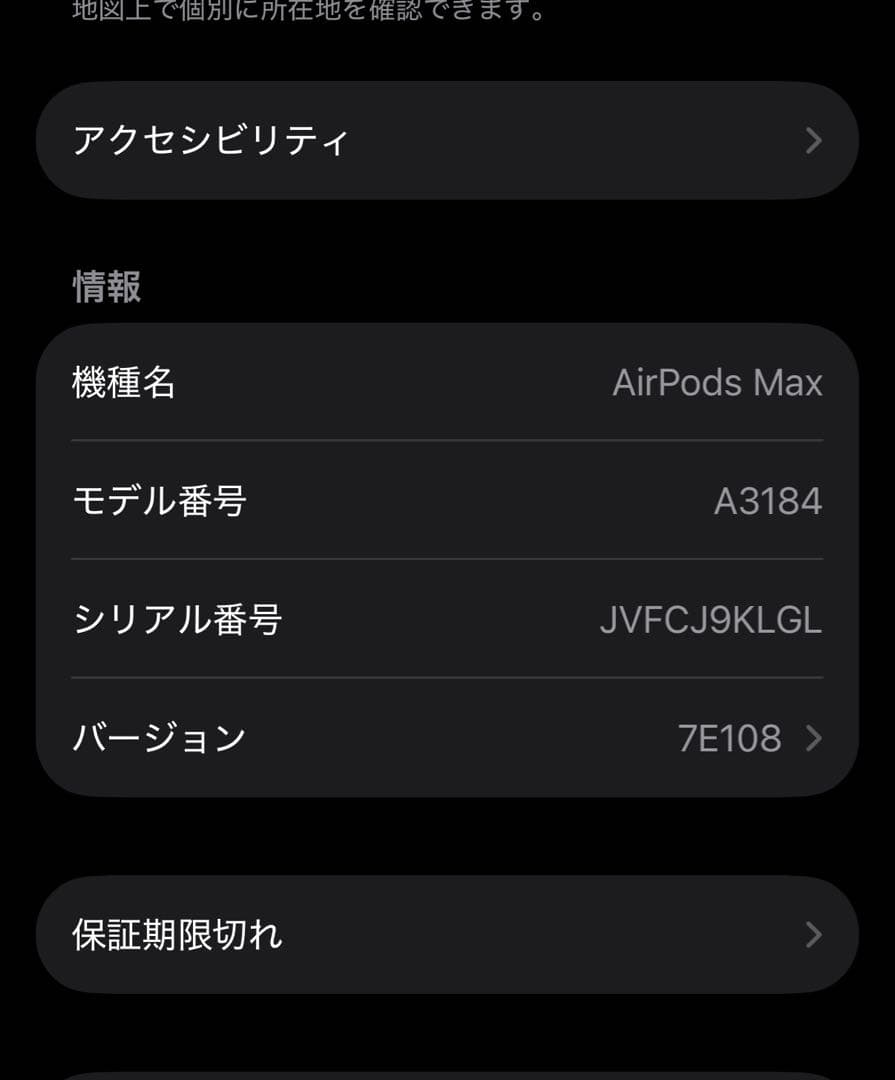The image size is (895, 1080).
Task: Tap inside the 情報 info card
Action: (x=447, y=560)
